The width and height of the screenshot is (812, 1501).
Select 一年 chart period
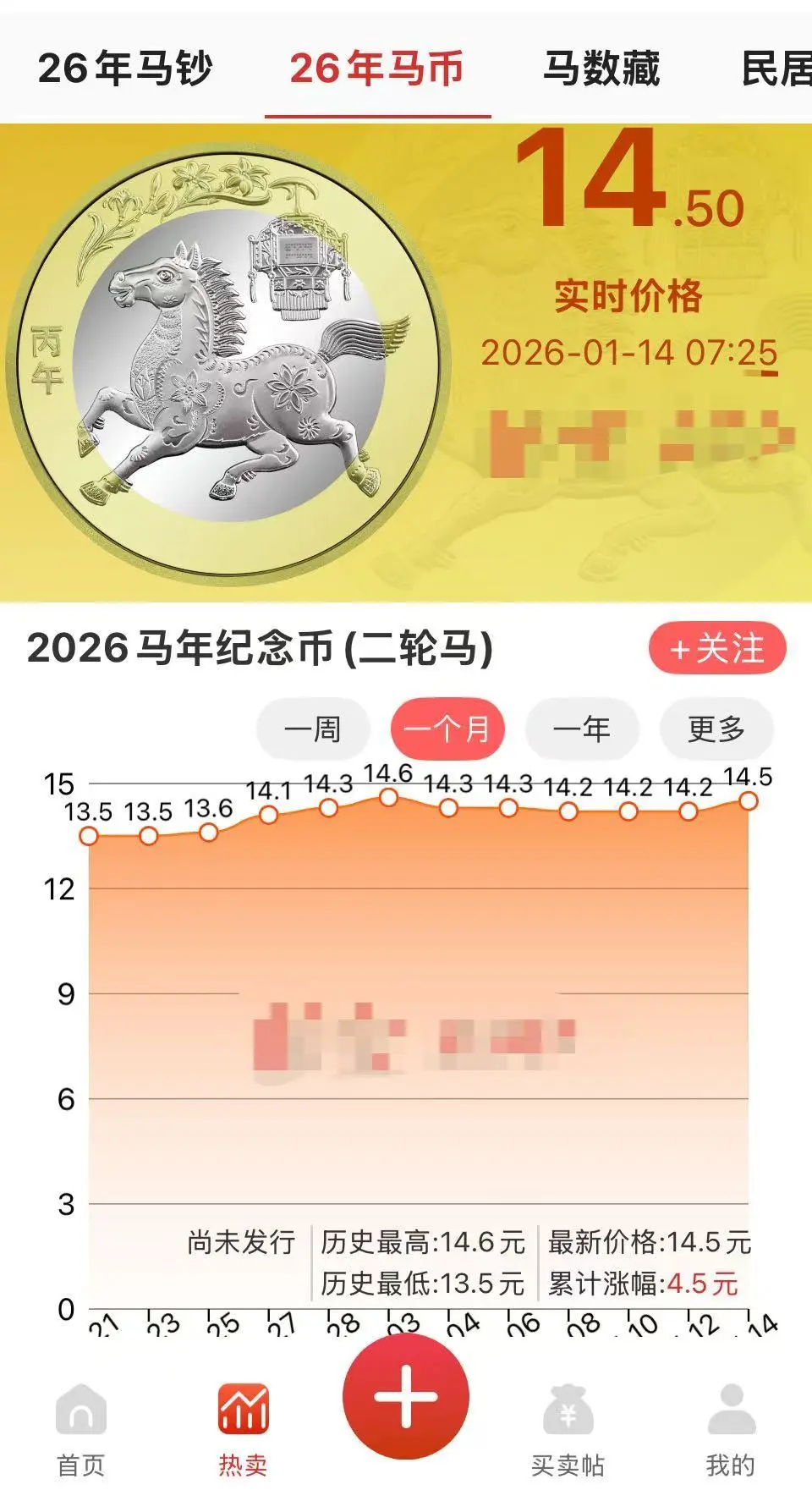click(581, 728)
